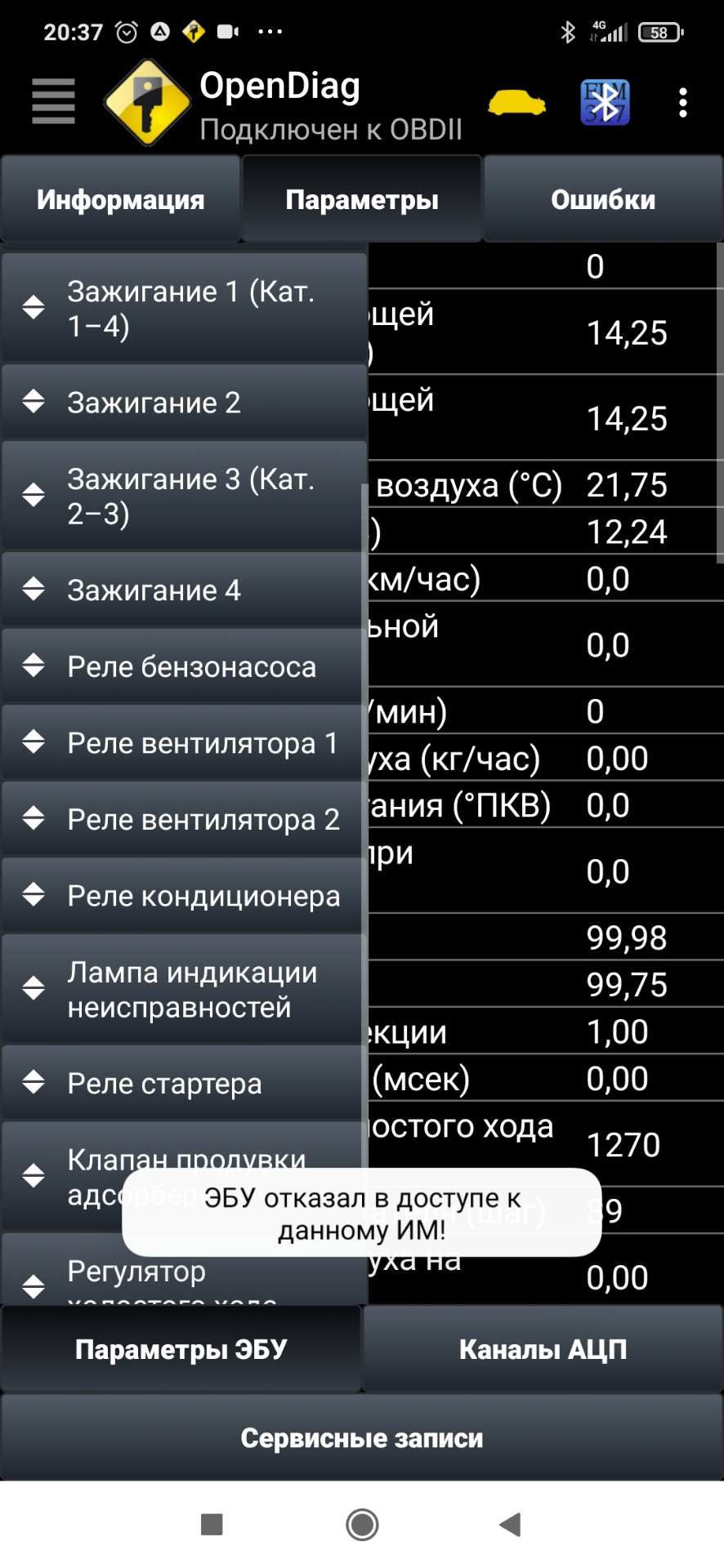Screen dimensions: 724x1568
Task: Choose the Зажигание 2 actuator
Action: click(184, 402)
